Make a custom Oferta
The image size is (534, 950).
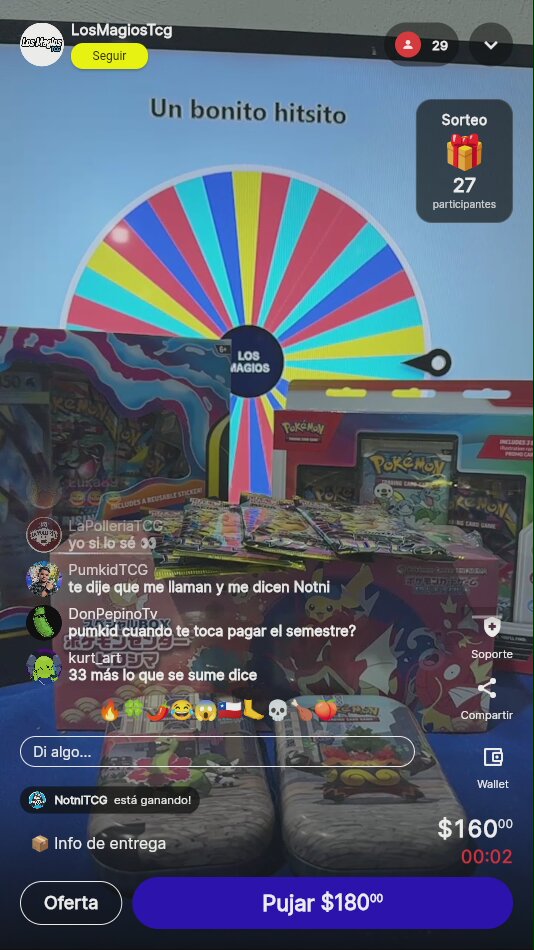click(x=71, y=903)
